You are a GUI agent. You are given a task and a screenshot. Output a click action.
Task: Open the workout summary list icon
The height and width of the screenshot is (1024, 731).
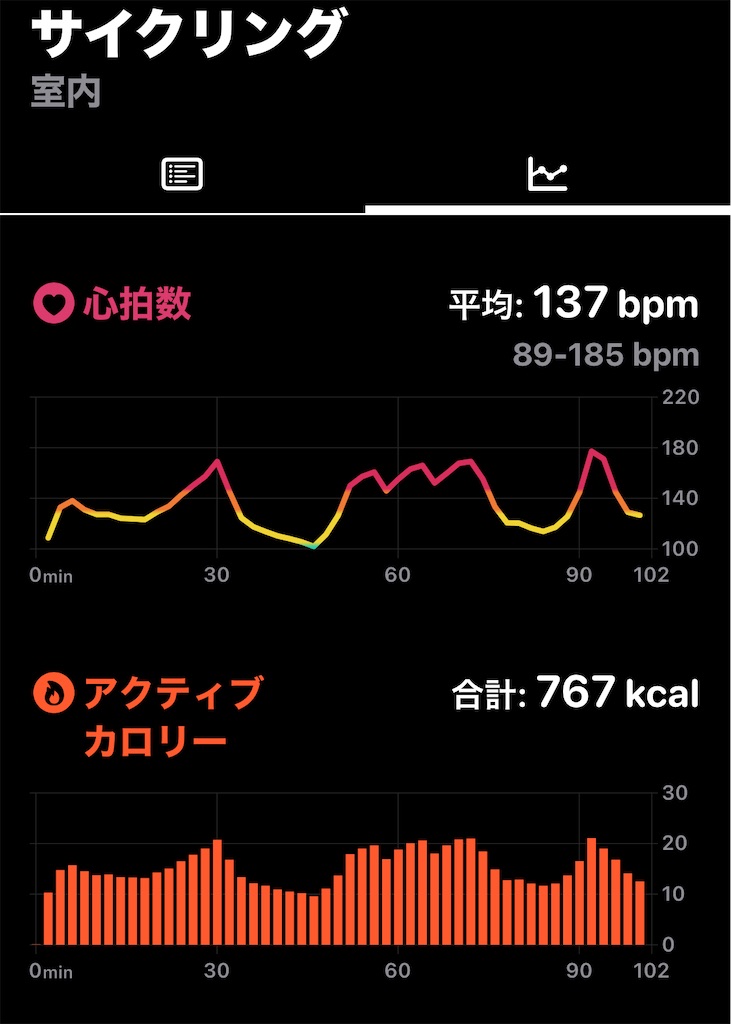pos(182,172)
